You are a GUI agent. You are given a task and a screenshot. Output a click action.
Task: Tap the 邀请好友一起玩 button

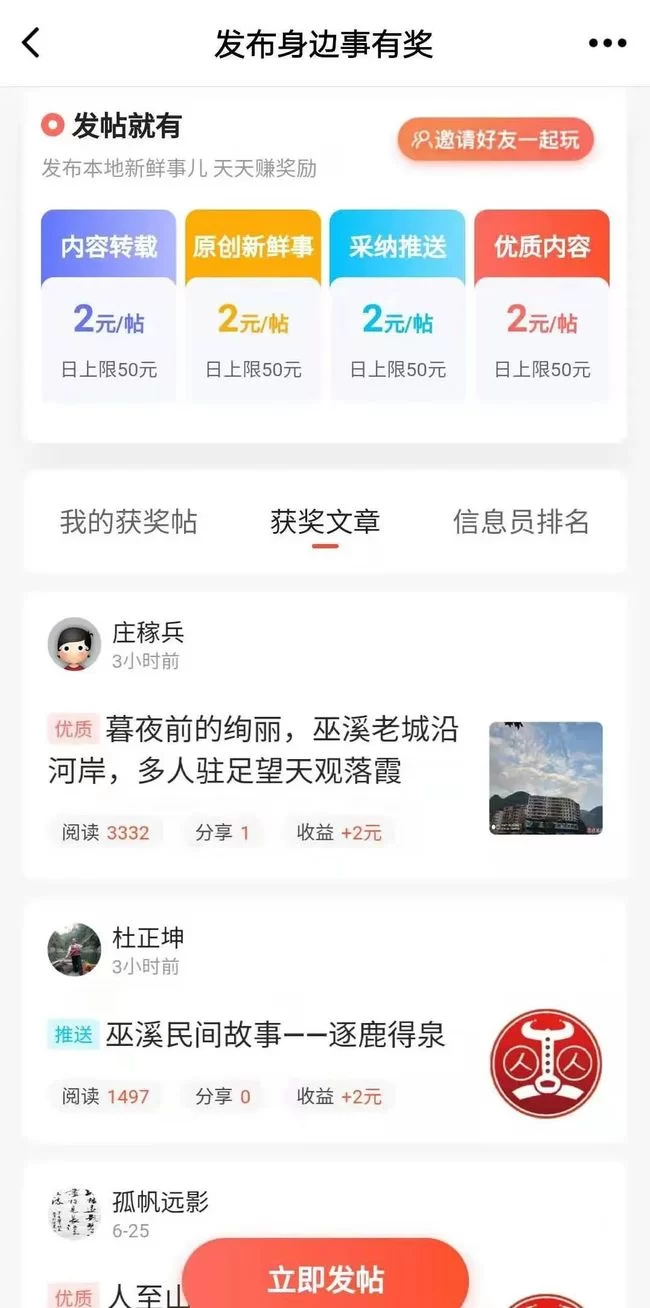[x=496, y=140]
